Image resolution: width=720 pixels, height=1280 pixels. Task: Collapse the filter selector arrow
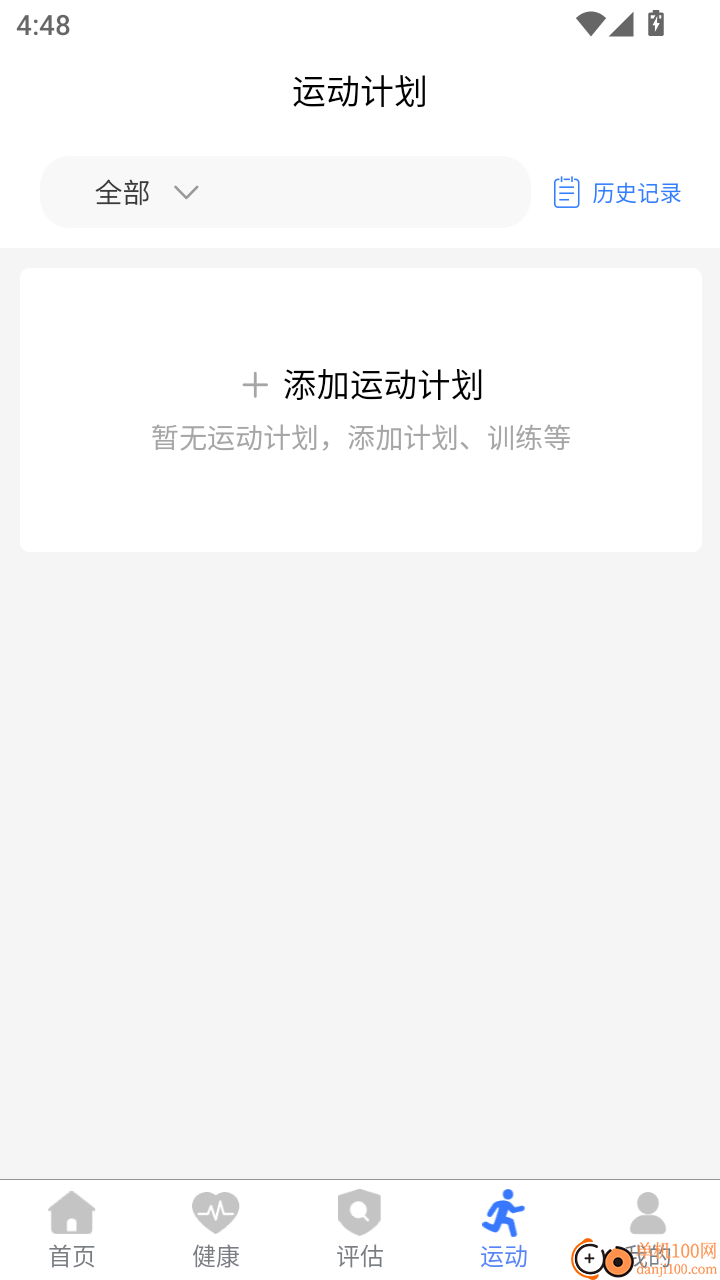[186, 192]
